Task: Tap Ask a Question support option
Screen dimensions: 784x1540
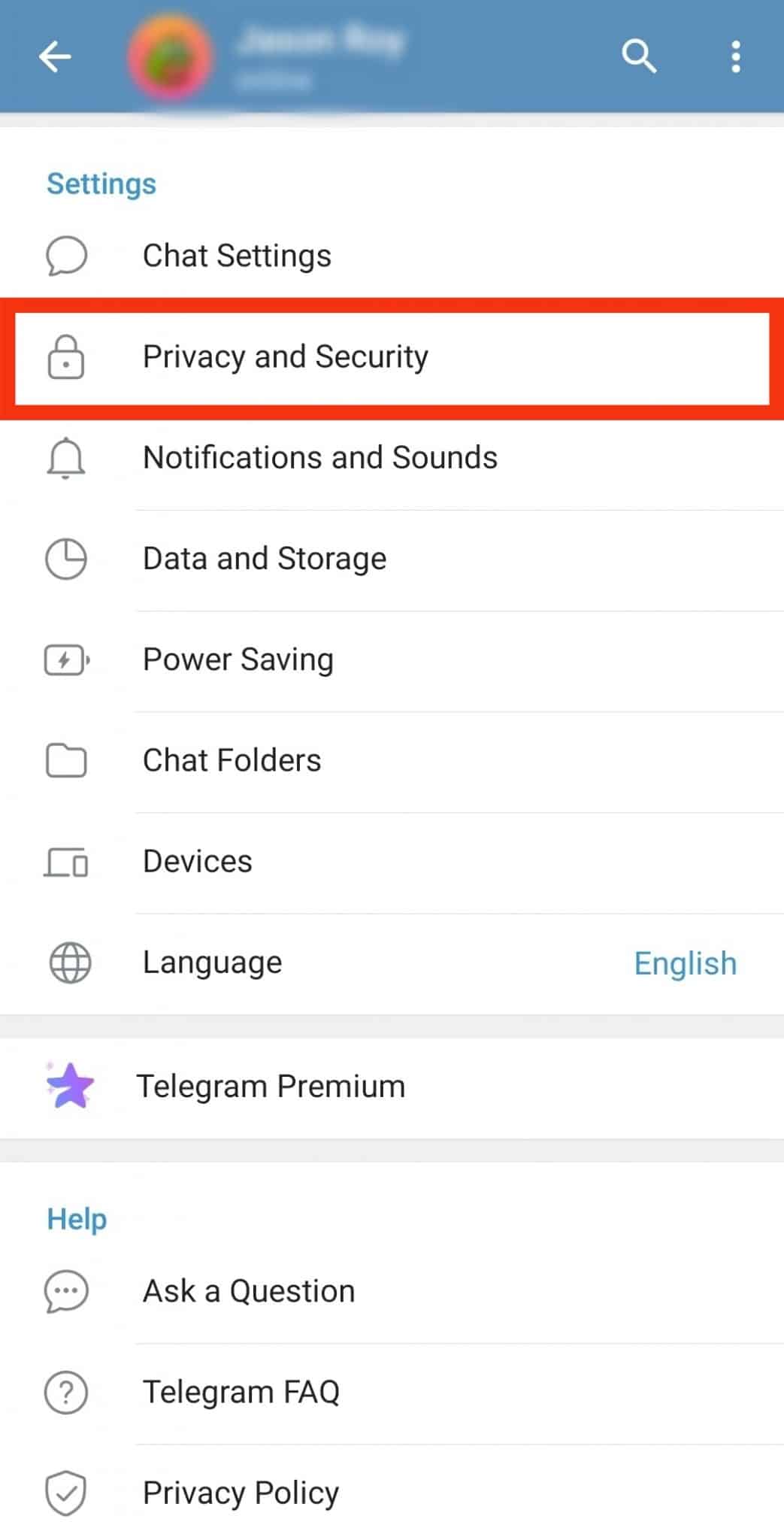Action: (248, 1290)
